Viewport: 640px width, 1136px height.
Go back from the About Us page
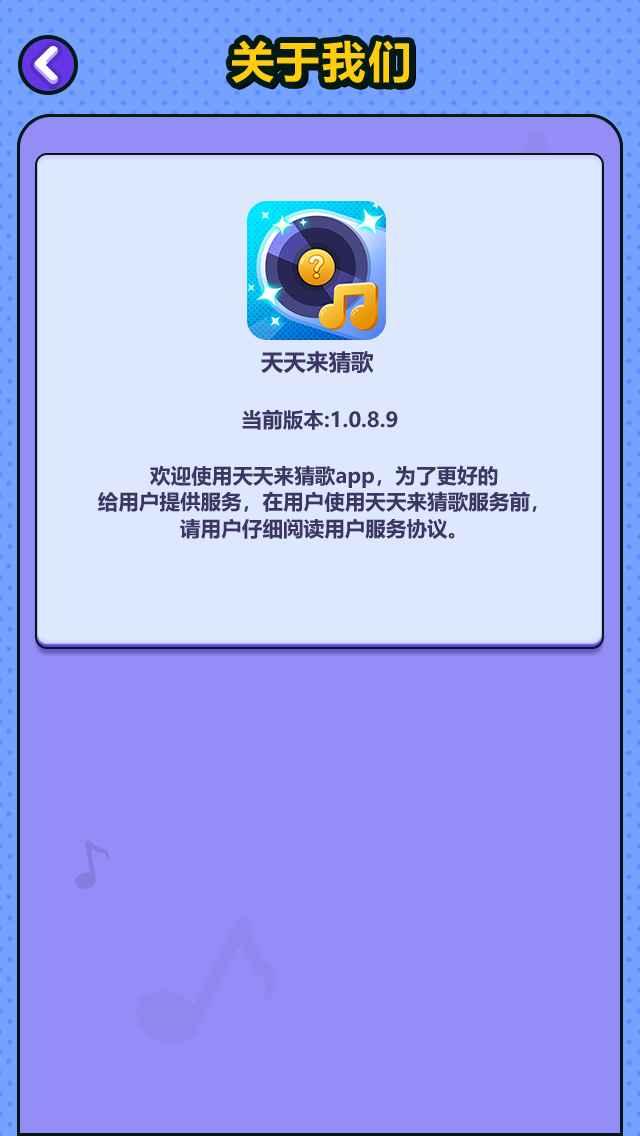click(47, 65)
